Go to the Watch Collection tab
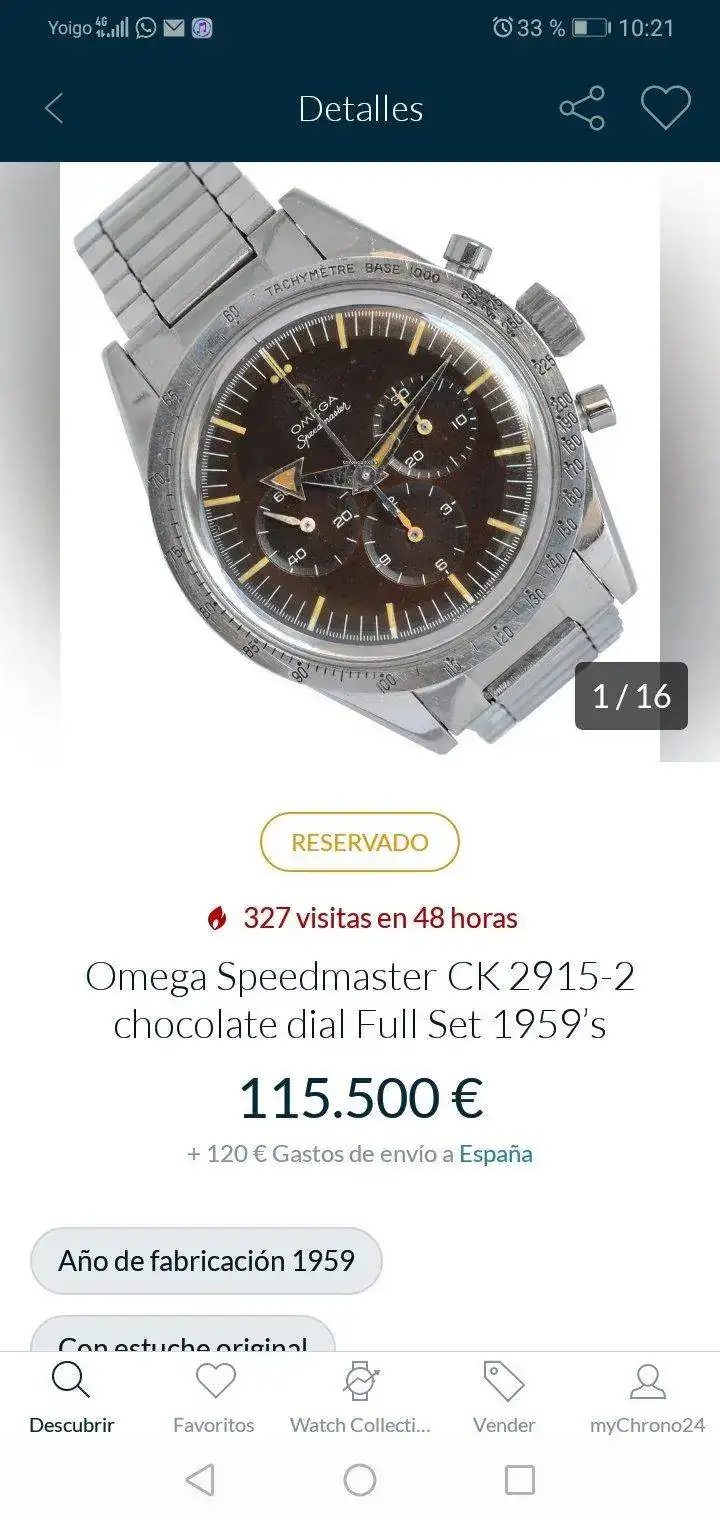 (360, 1398)
